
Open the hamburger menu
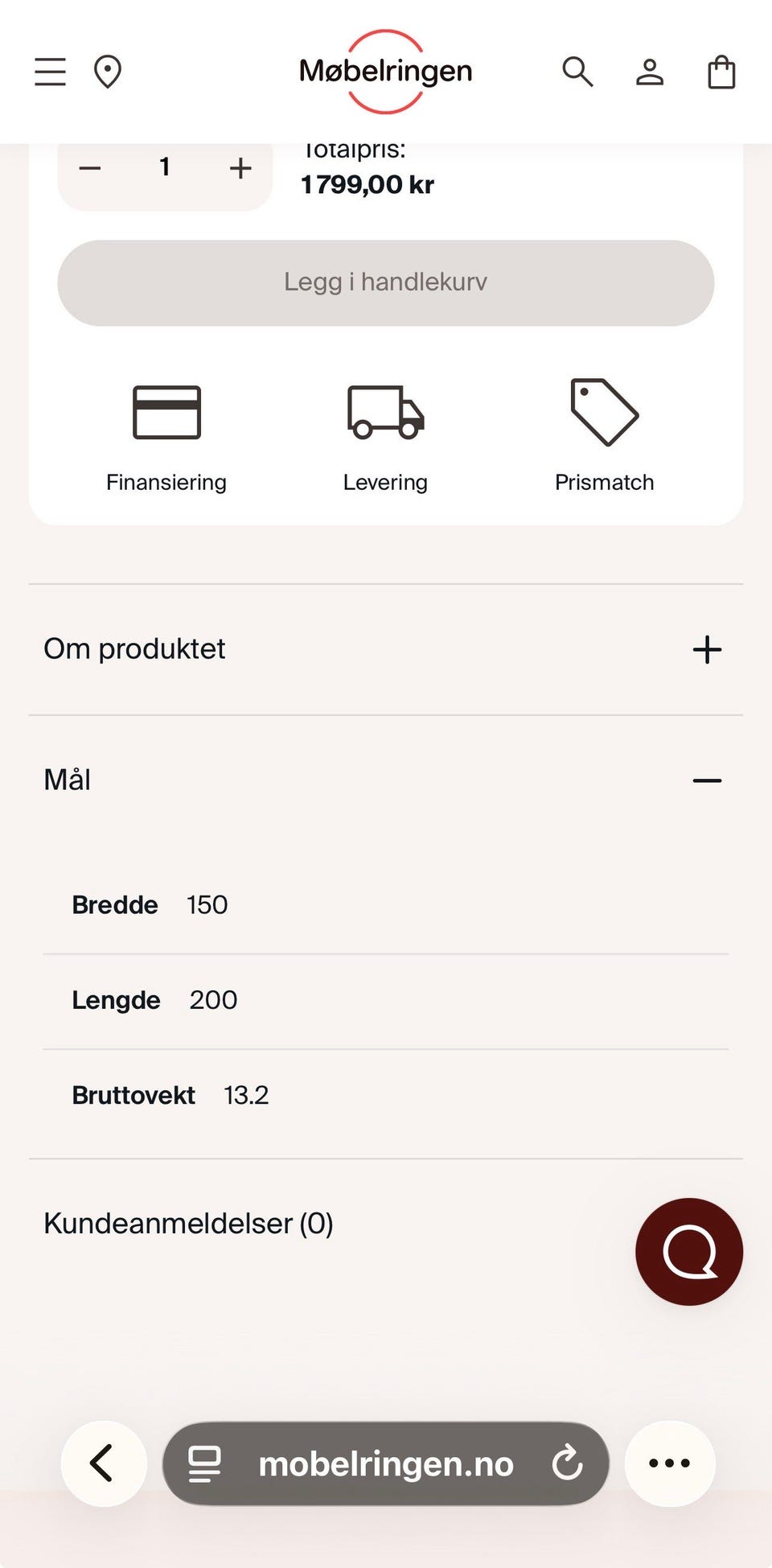50,72
